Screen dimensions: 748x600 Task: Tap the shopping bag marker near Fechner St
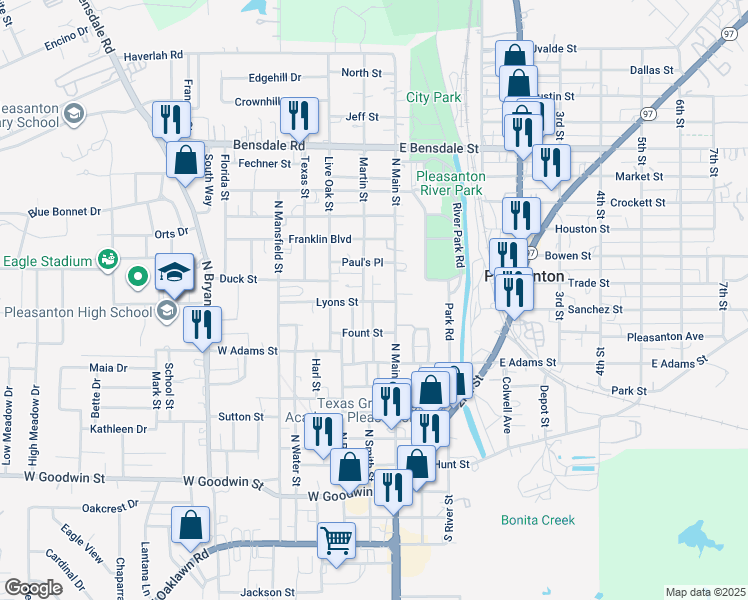click(x=185, y=160)
